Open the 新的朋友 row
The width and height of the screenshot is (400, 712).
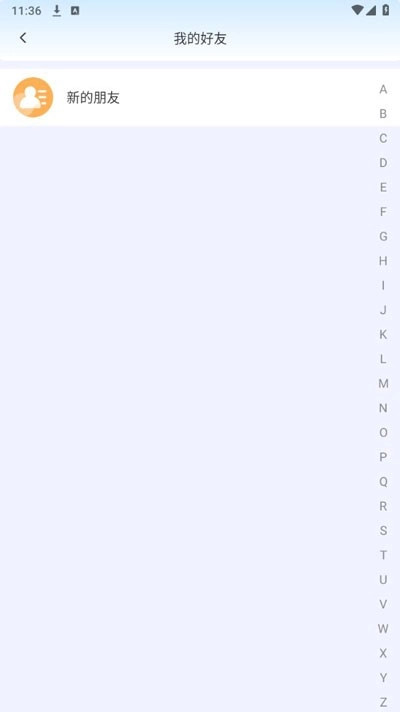tap(200, 97)
